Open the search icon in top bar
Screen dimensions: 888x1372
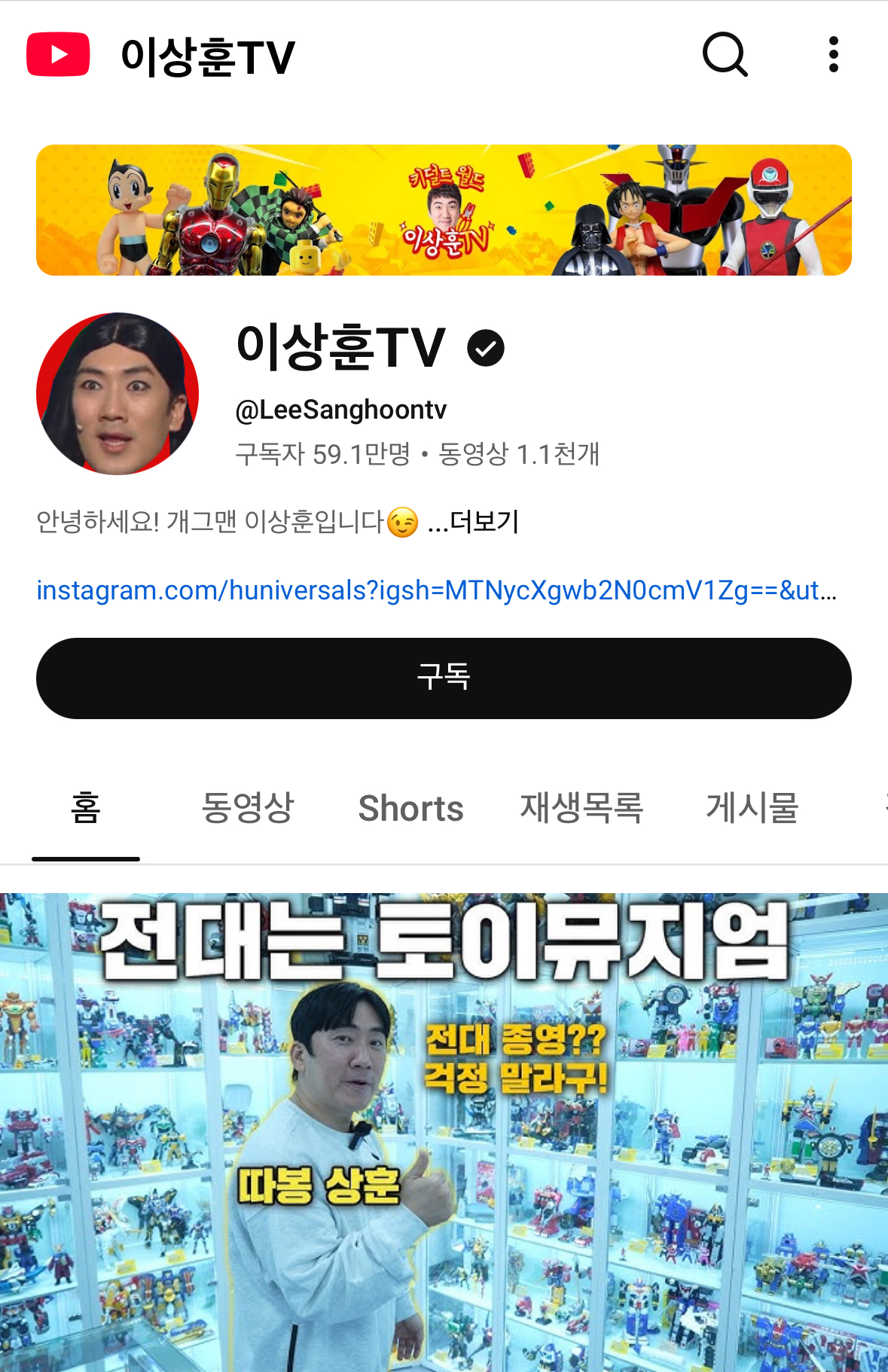click(725, 54)
